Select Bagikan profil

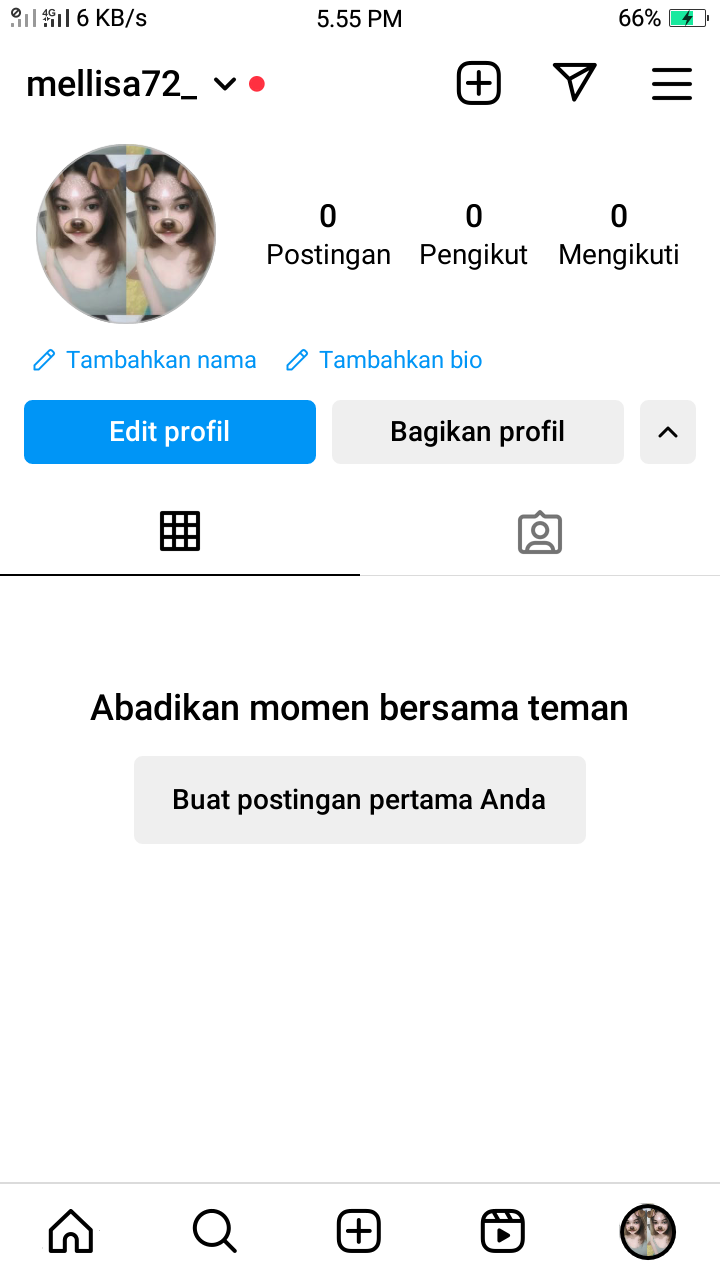coord(478,432)
